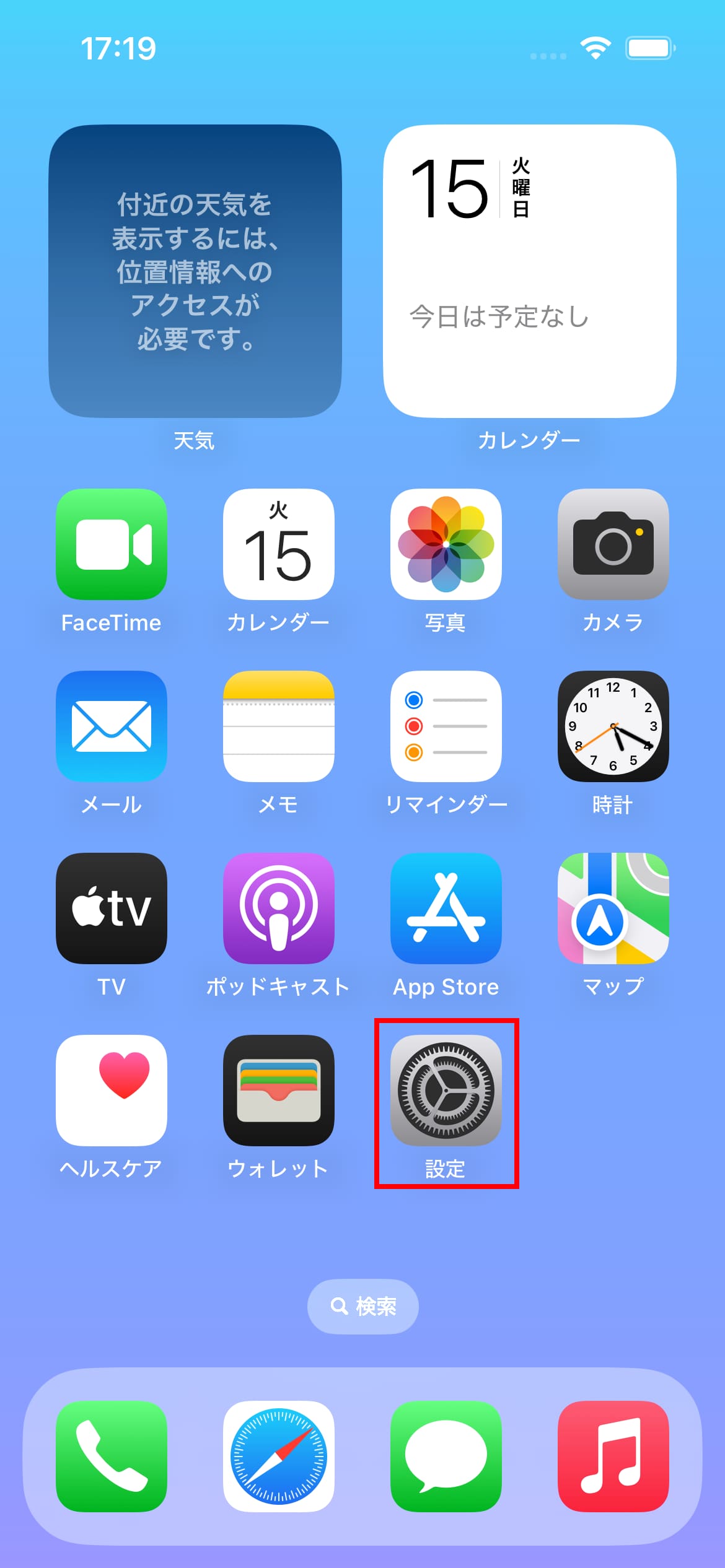
Task: Open the 設定 (Settings) app
Action: [x=446, y=1090]
